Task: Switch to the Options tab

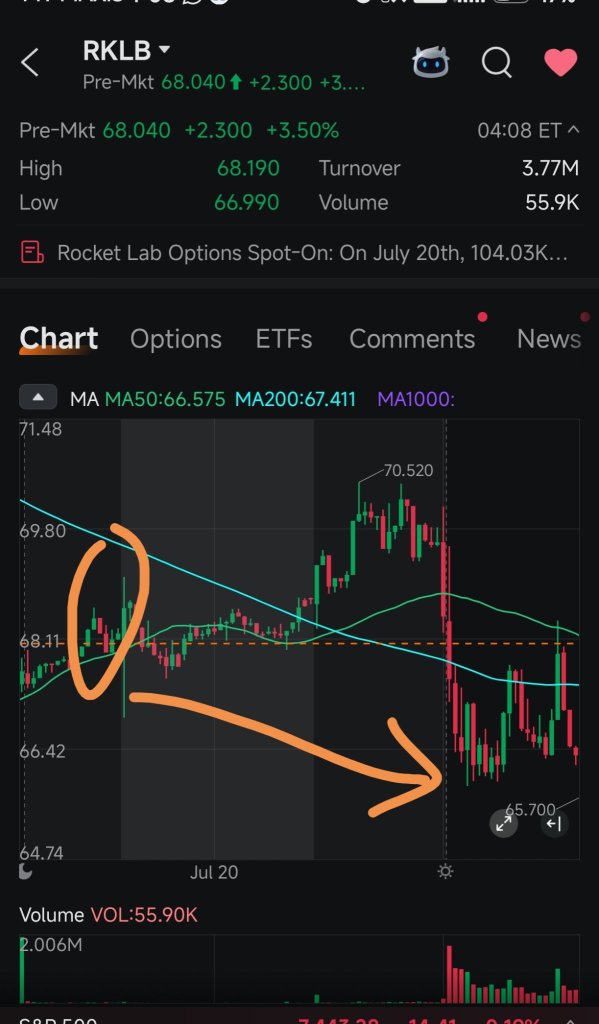Action: pyautogui.click(x=176, y=339)
